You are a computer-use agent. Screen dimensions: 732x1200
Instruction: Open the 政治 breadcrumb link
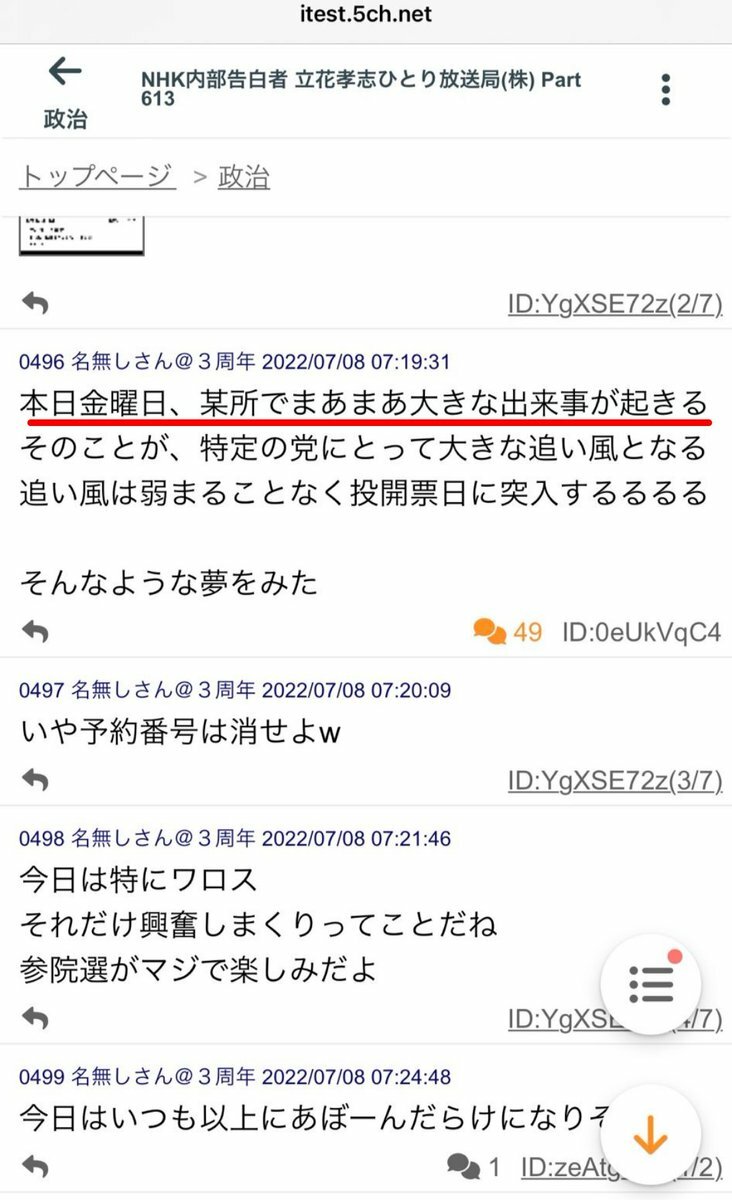(x=243, y=177)
